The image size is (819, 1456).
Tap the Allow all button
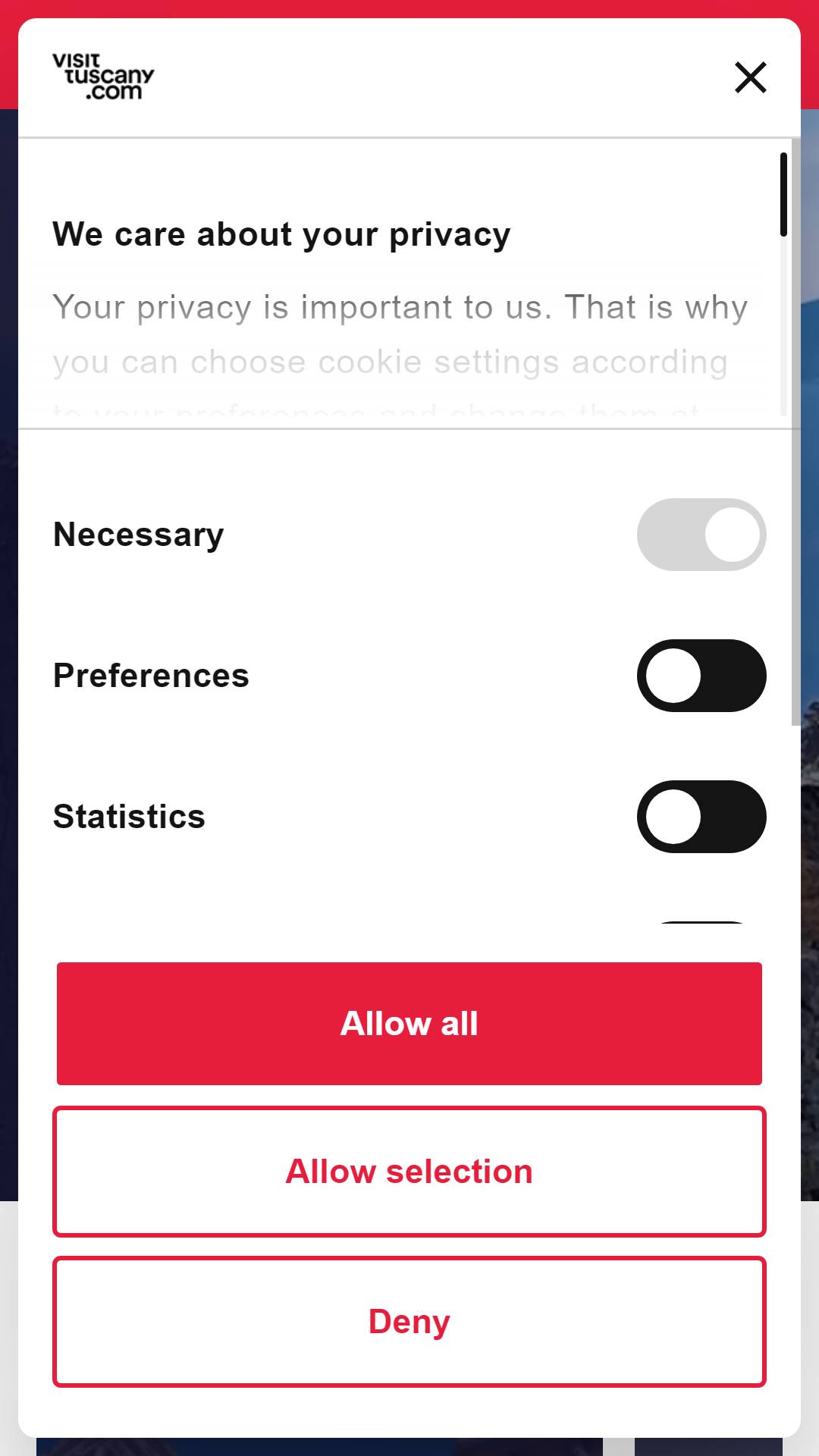(409, 1024)
